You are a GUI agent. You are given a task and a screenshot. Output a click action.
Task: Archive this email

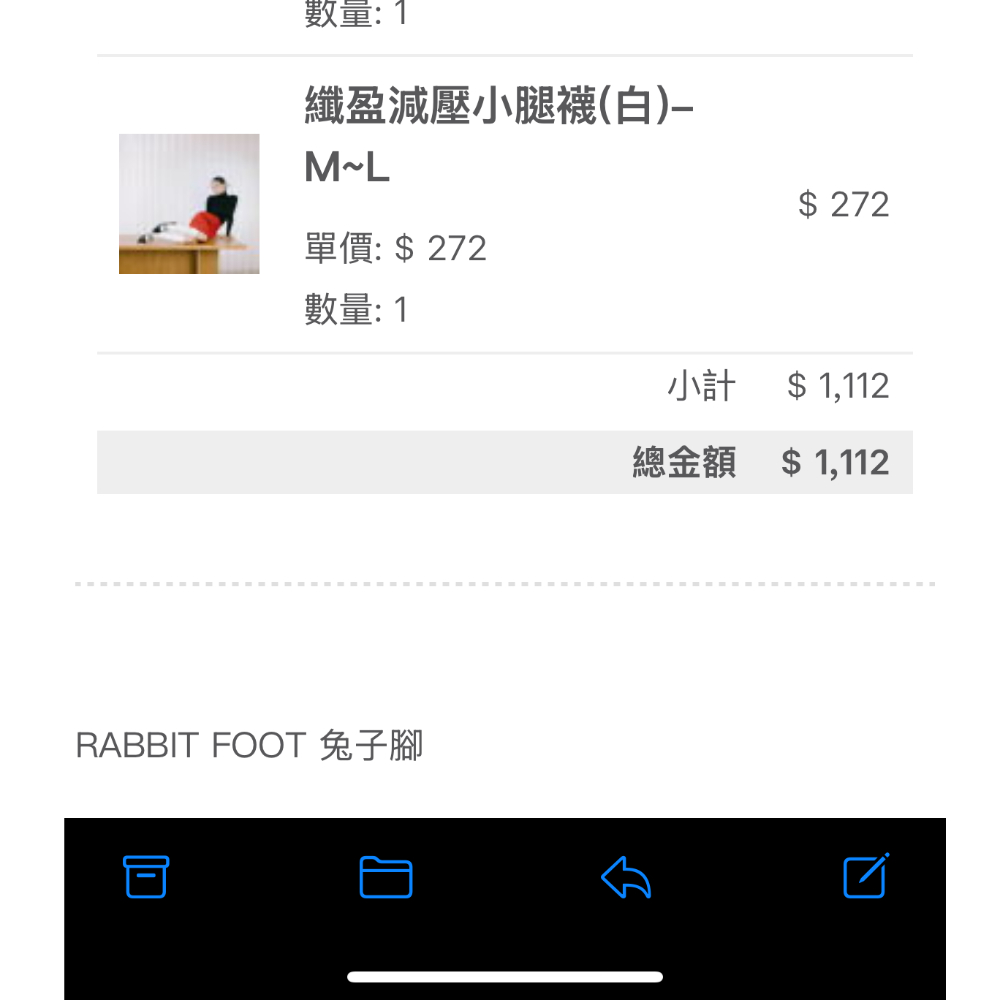pyautogui.click(x=146, y=877)
